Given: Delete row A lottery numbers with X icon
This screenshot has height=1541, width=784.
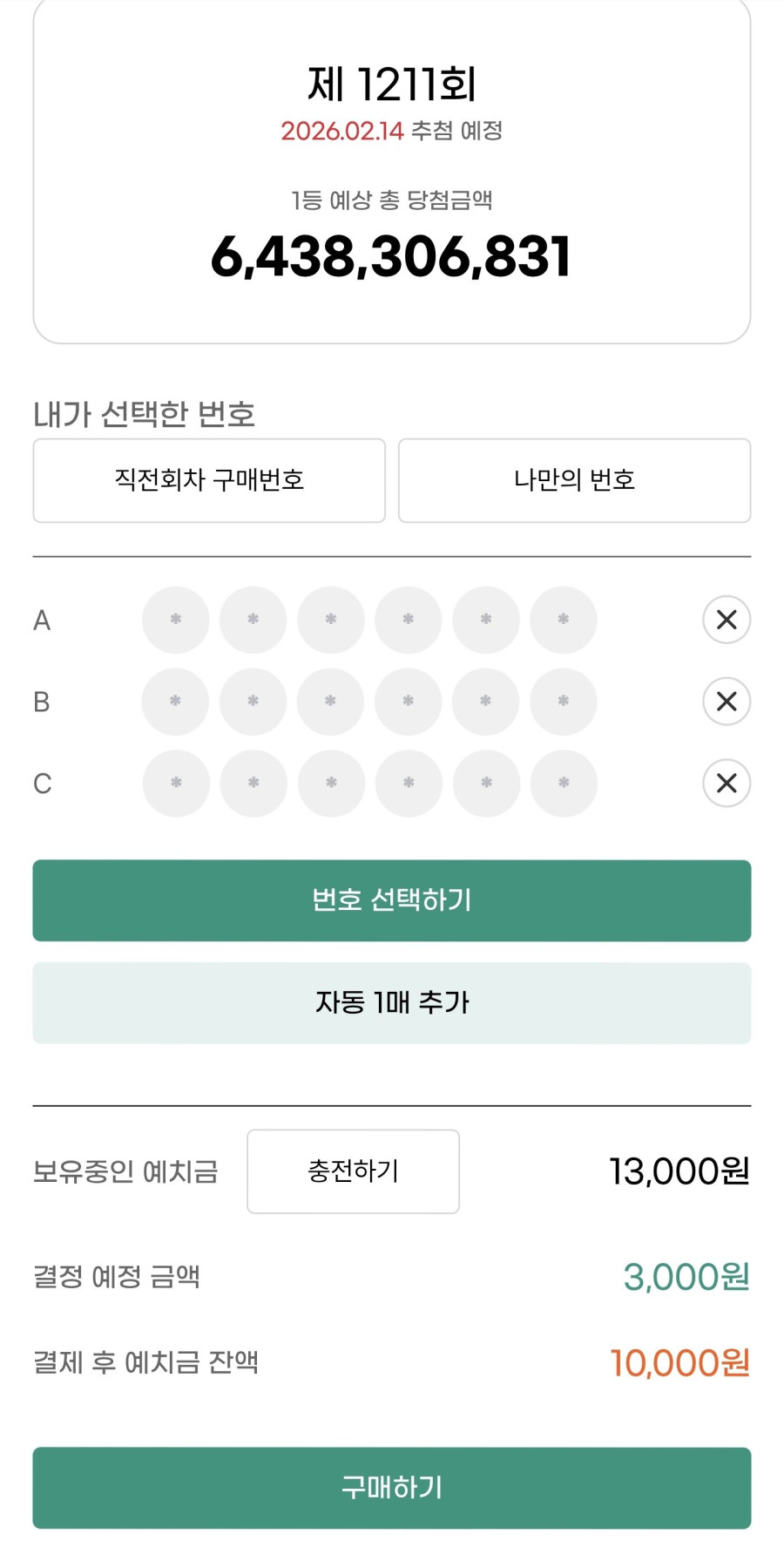Looking at the screenshot, I should point(726,619).
